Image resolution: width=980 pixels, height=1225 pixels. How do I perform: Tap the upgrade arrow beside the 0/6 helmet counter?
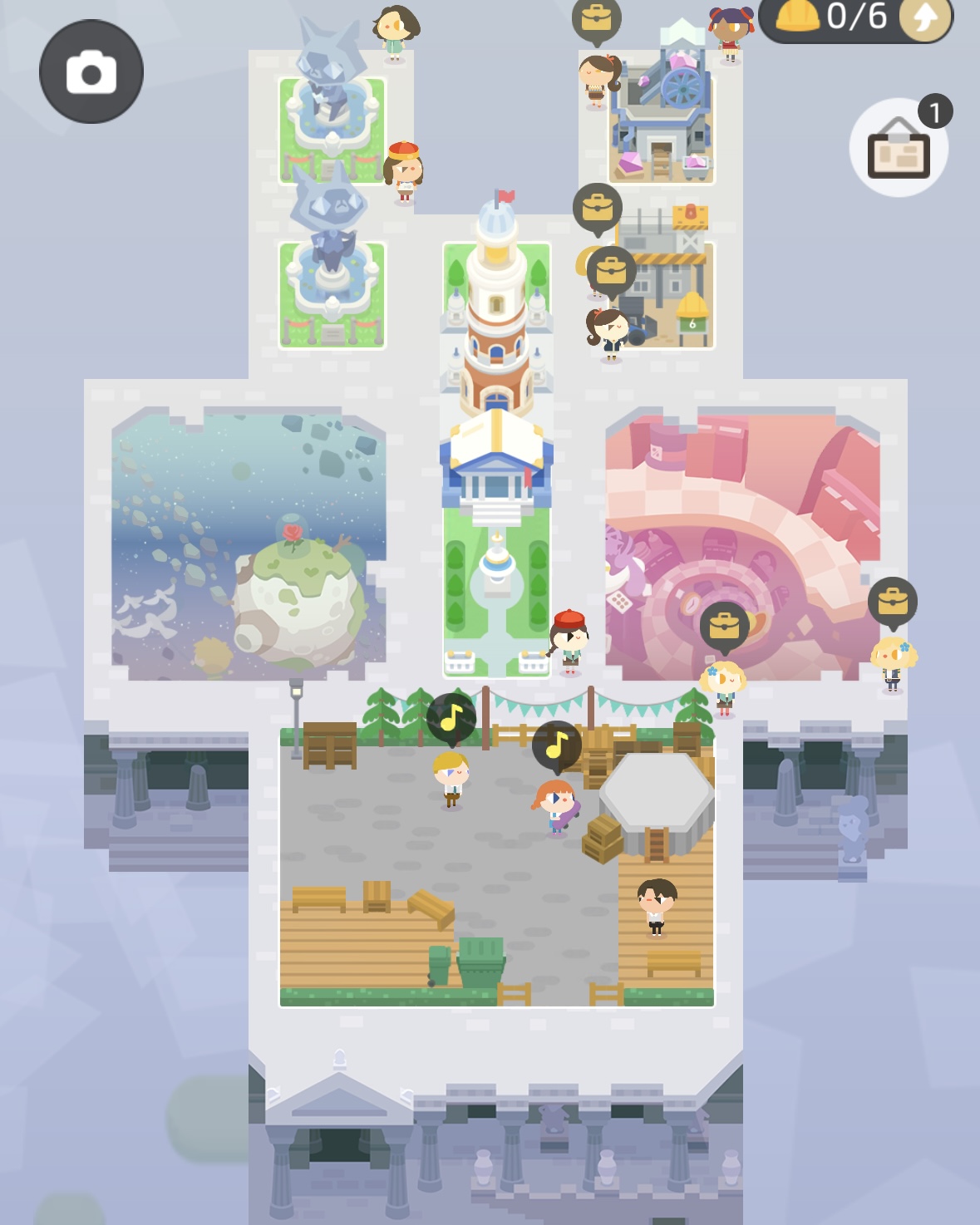click(926, 18)
